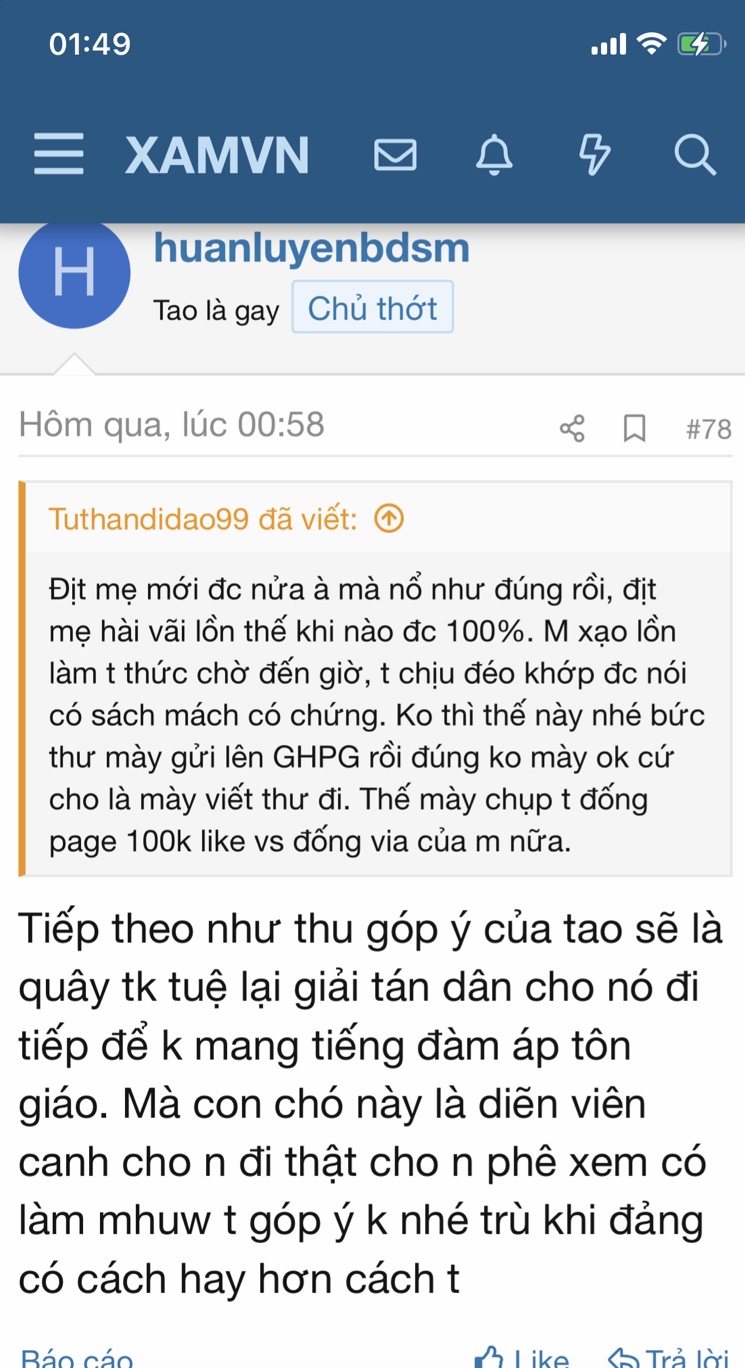Open the hamburger navigation menu

tap(58, 155)
